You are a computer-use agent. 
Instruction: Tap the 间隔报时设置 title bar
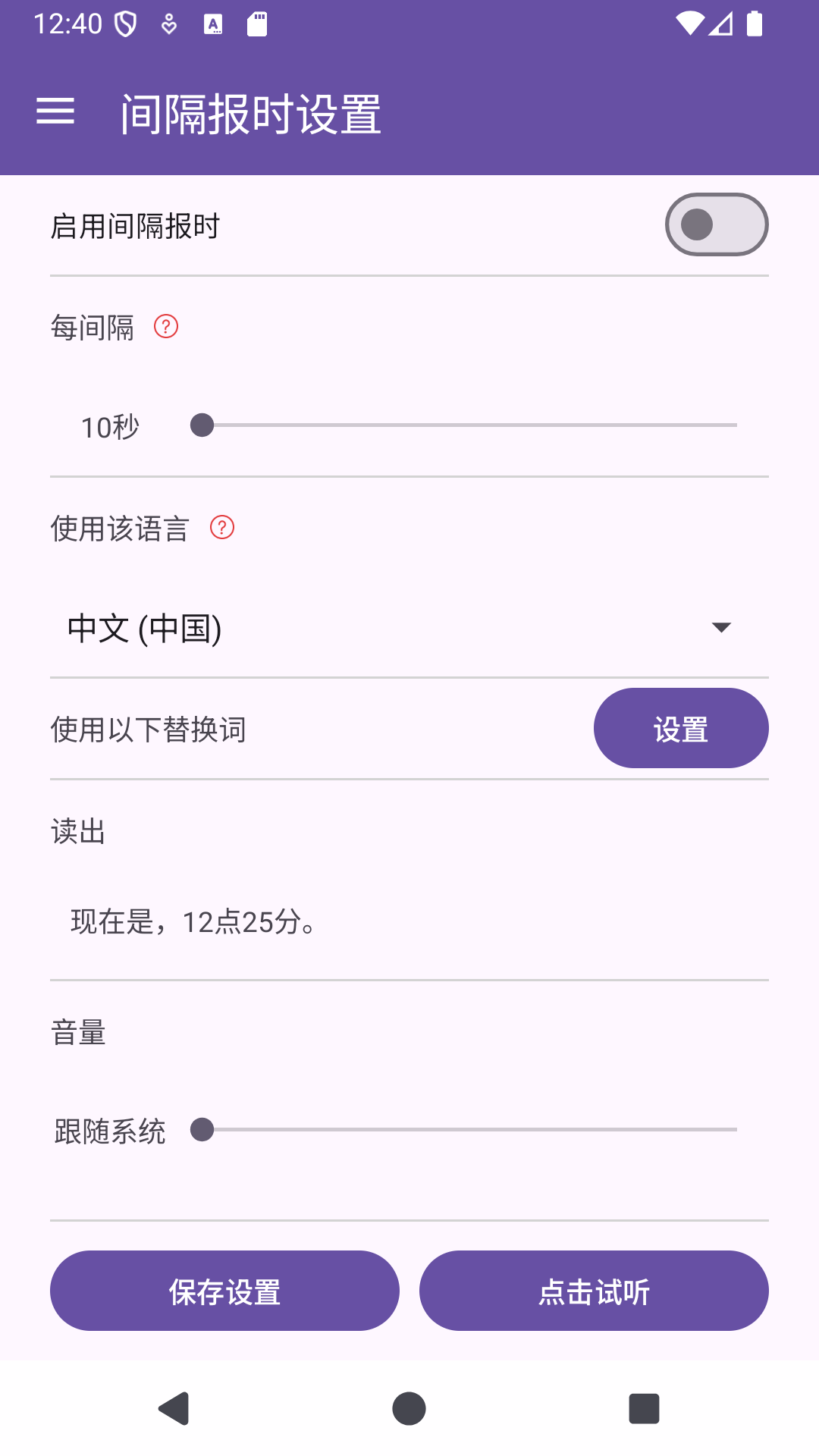pos(250,112)
